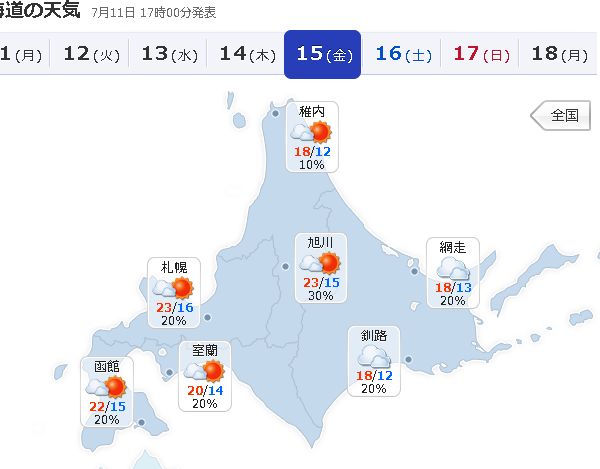Open the 釧路 weather card

(x=374, y=360)
